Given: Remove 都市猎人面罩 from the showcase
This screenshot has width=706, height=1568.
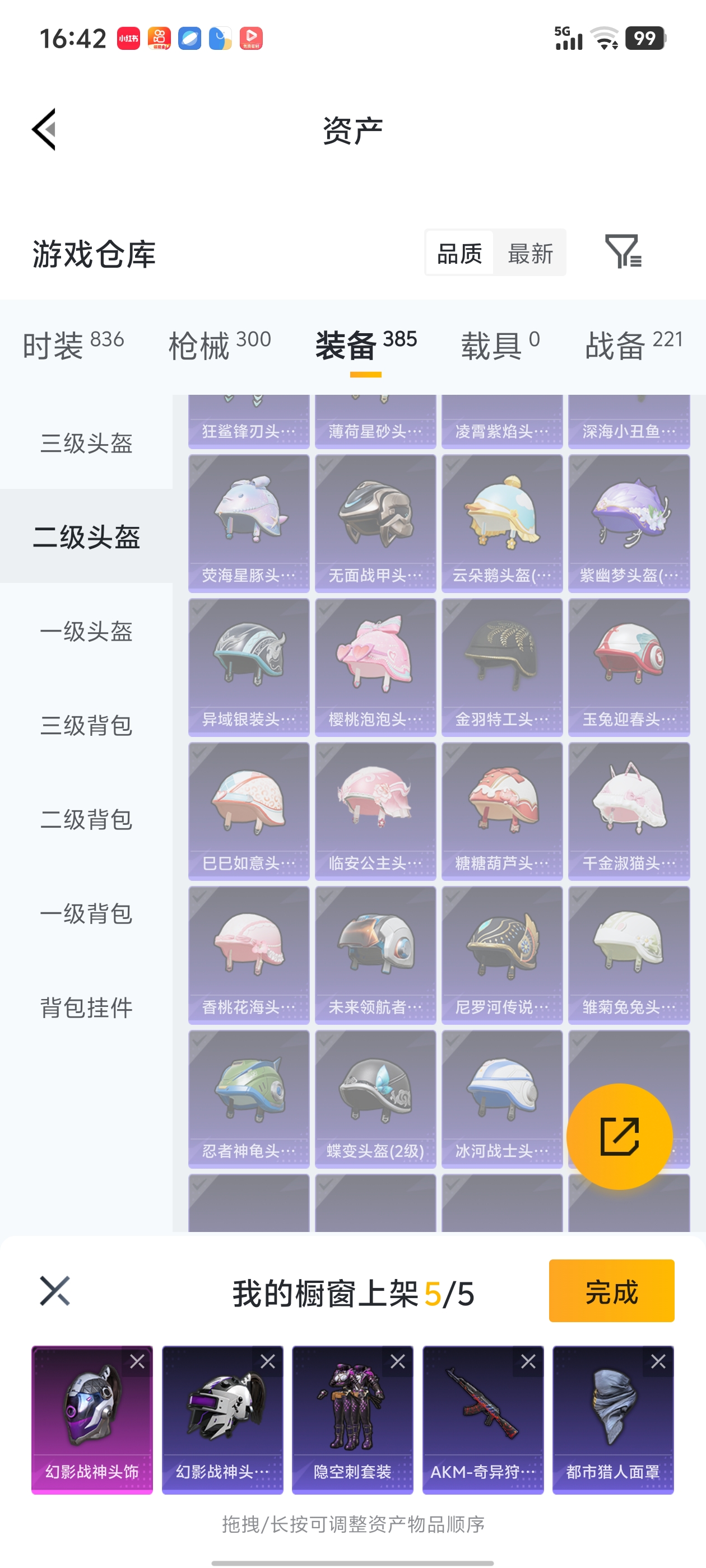Looking at the screenshot, I should click(x=658, y=1362).
